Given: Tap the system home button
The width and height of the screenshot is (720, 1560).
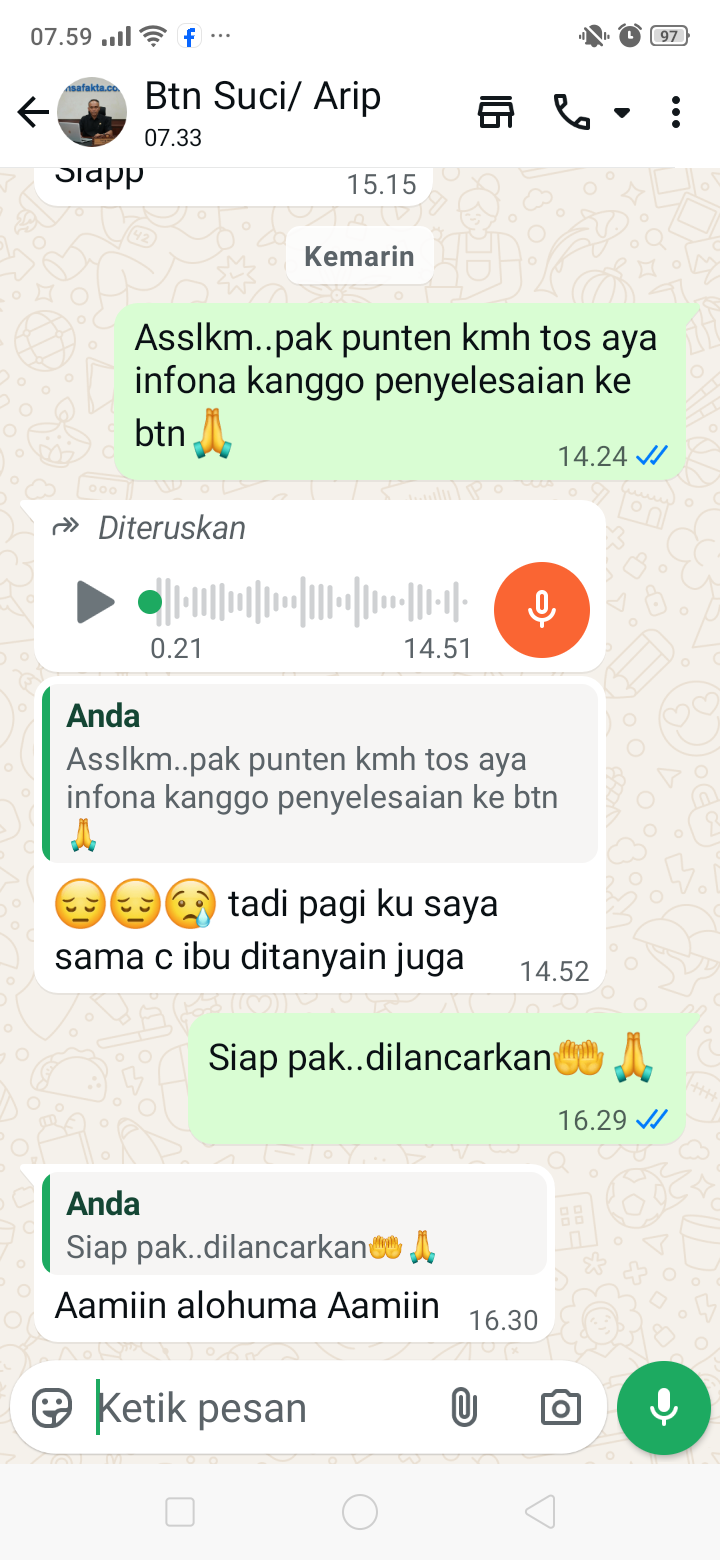Looking at the screenshot, I should pyautogui.click(x=360, y=1513).
